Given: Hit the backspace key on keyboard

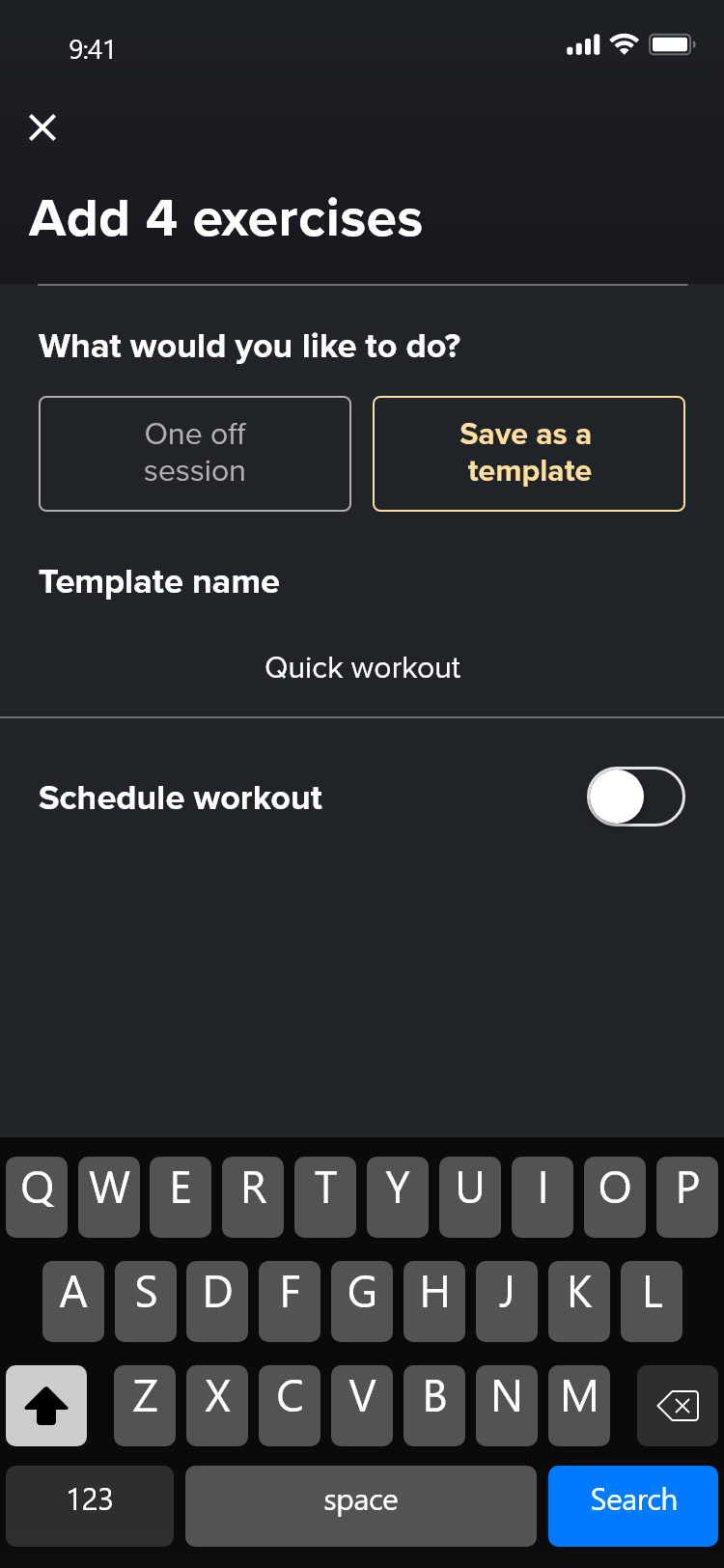Looking at the screenshot, I should (678, 1405).
